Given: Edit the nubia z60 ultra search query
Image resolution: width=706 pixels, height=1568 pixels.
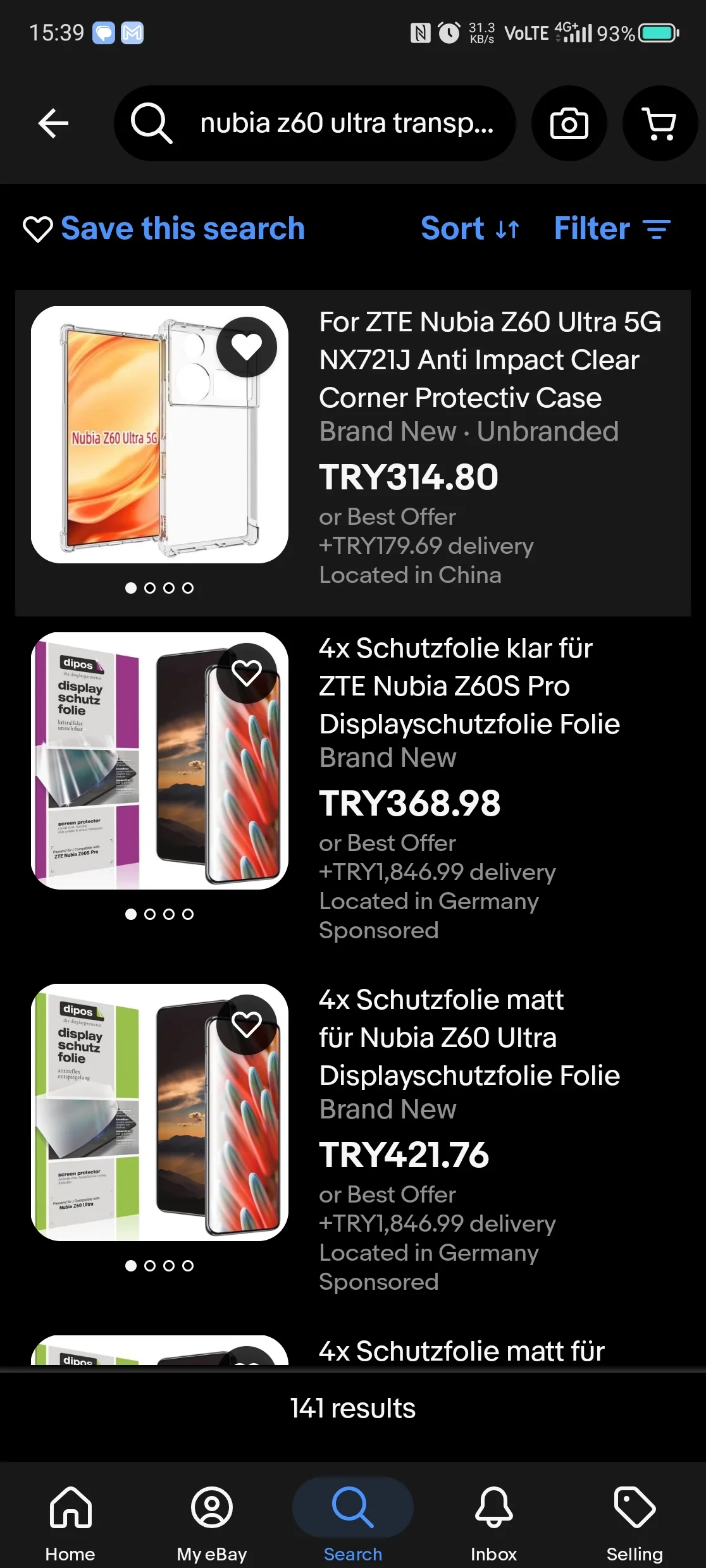Looking at the screenshot, I should coord(345,123).
